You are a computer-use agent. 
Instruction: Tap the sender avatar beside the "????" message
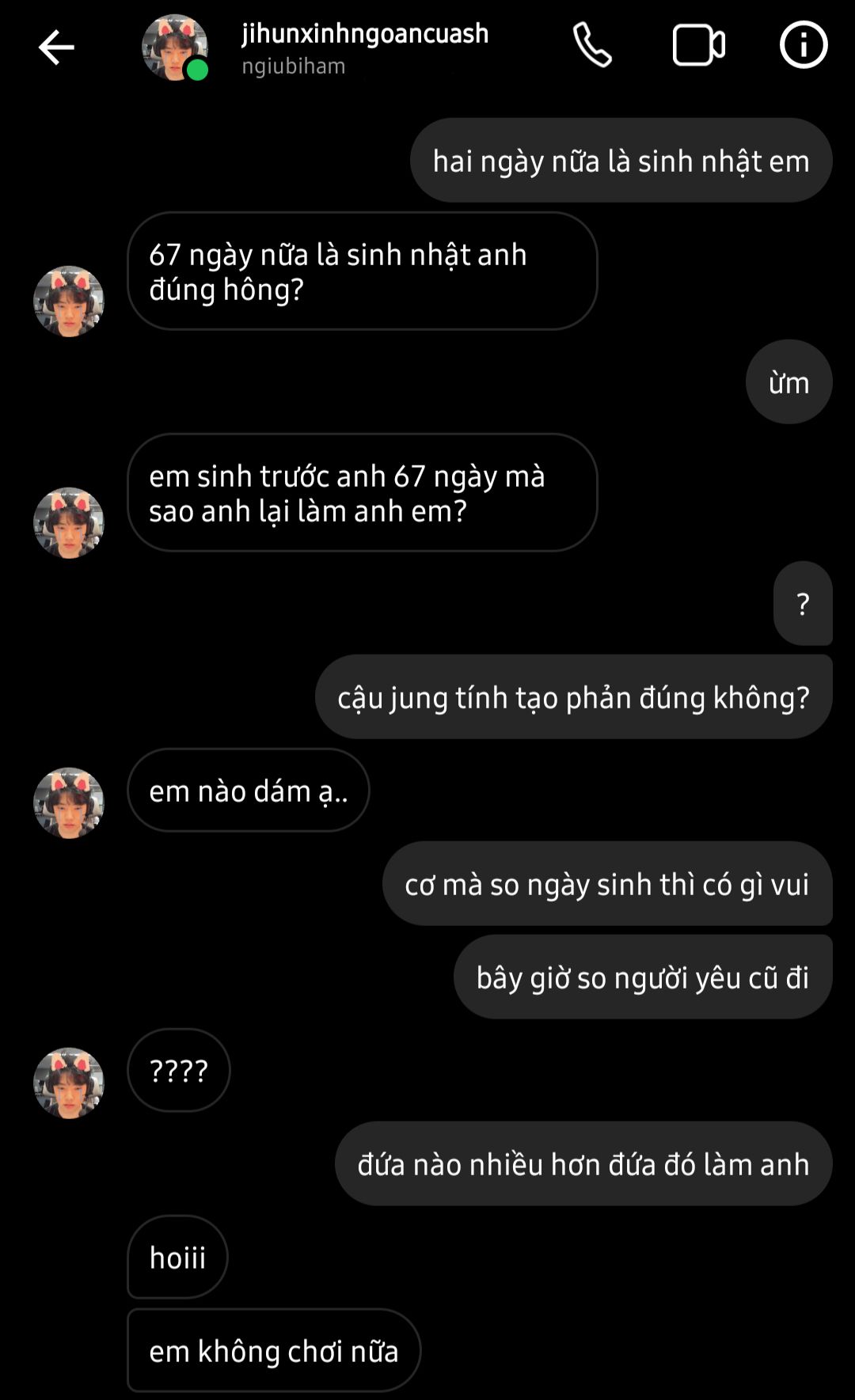point(69,1083)
